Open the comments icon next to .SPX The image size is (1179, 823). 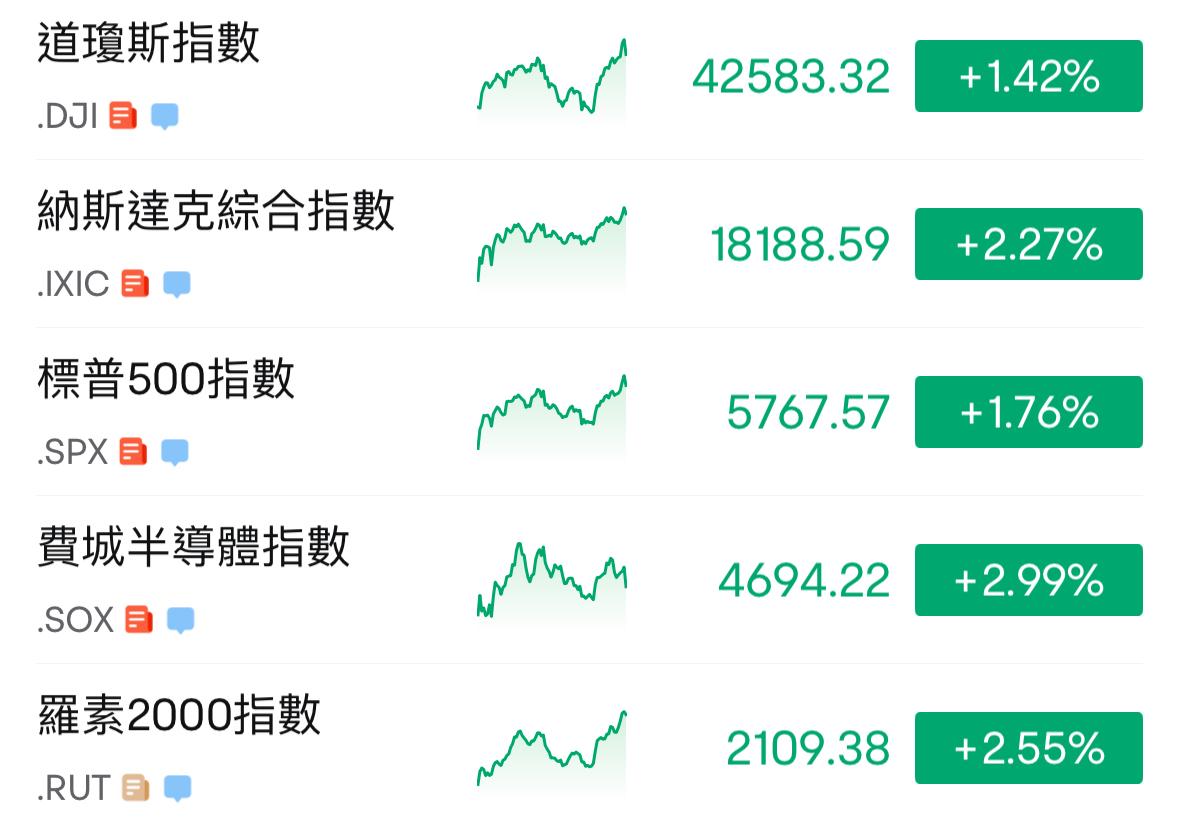point(175,453)
